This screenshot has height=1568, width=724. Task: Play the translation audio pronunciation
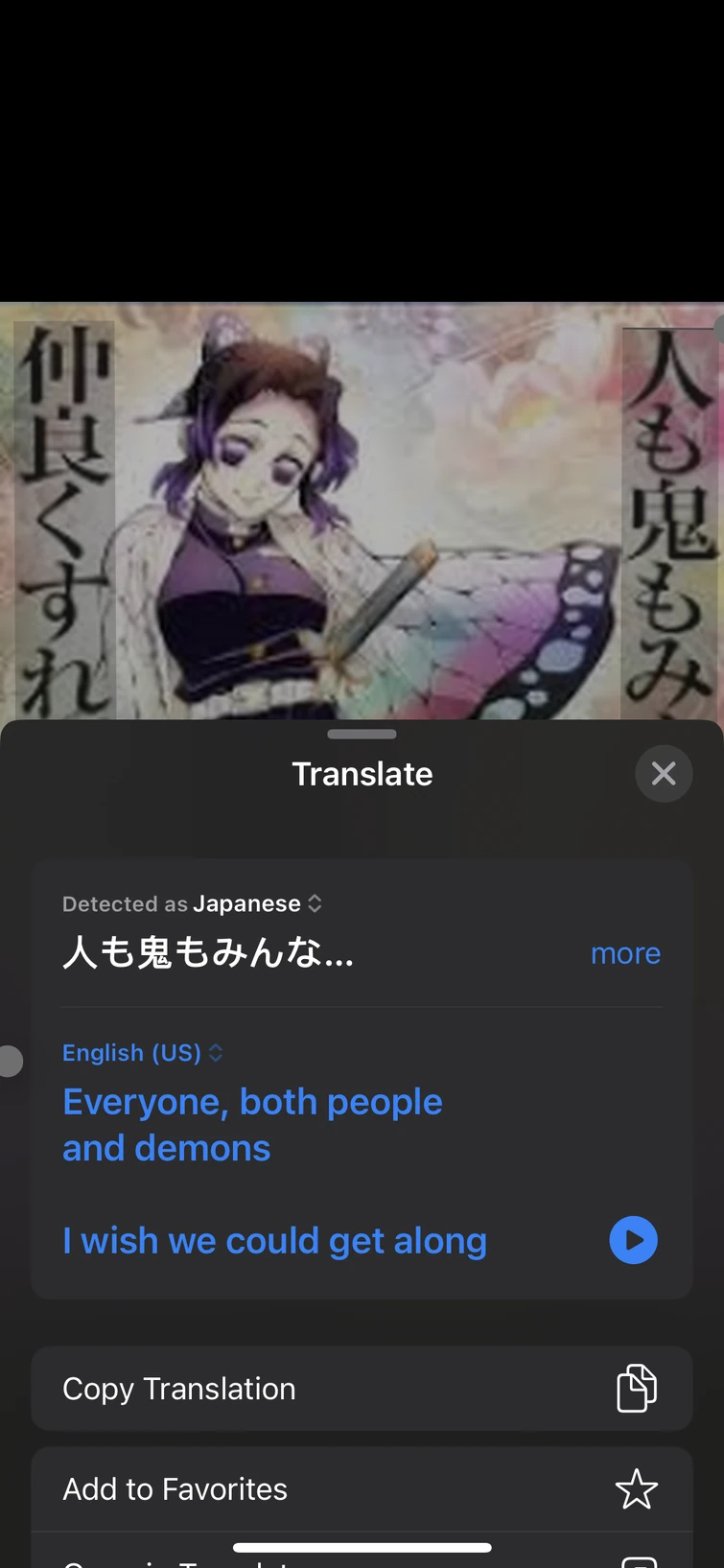click(633, 1240)
